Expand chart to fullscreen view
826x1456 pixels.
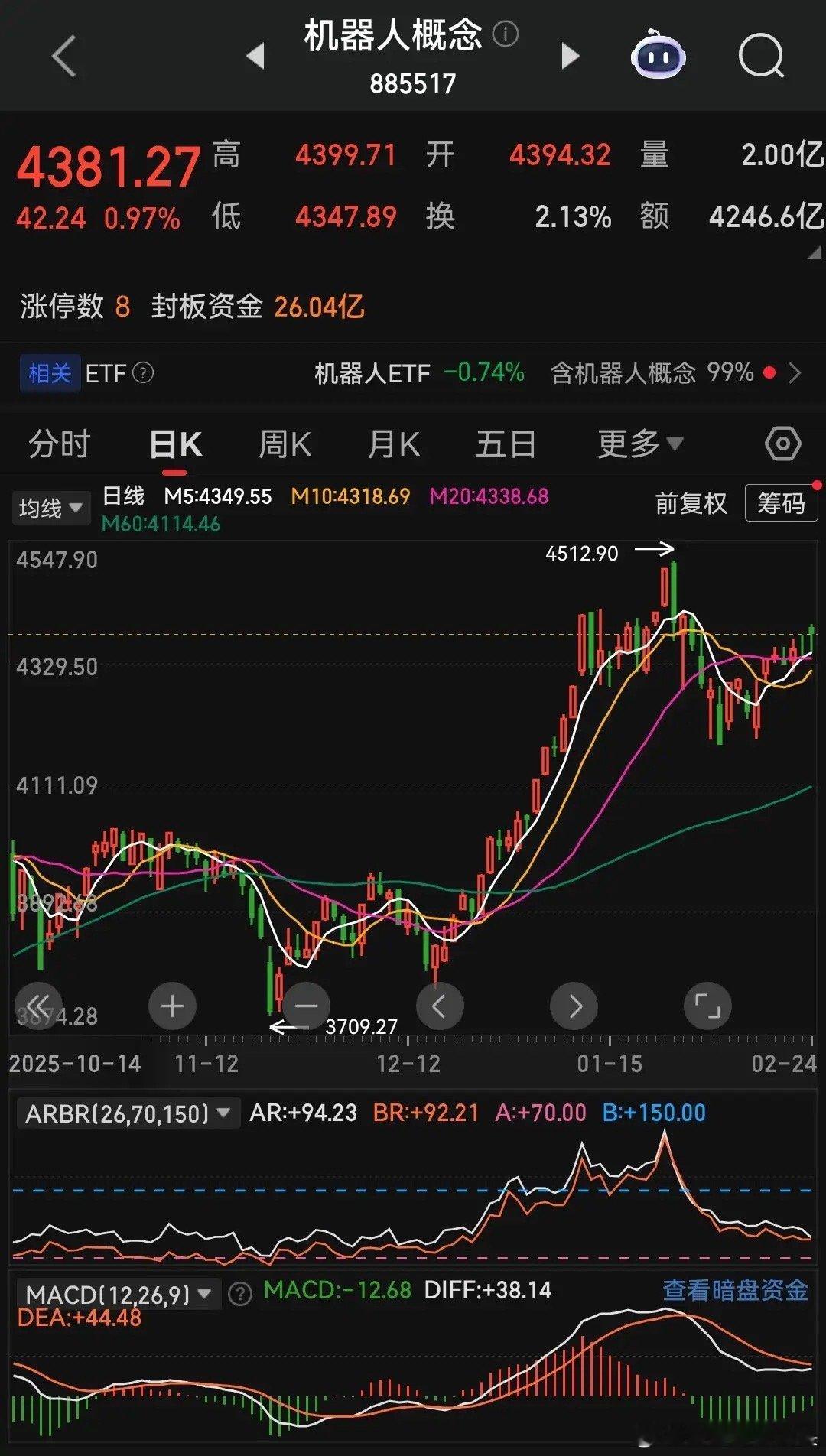coord(708,1006)
